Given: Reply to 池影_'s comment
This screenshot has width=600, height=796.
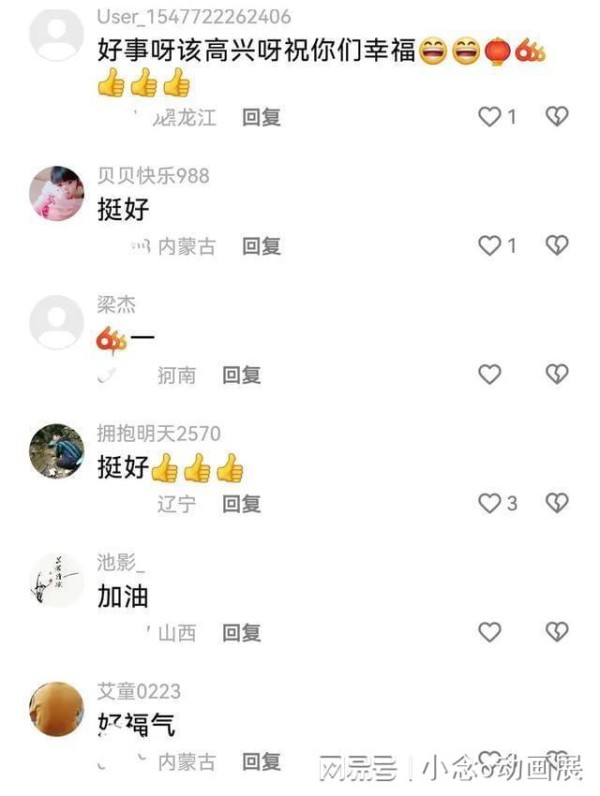Looking at the screenshot, I should tap(241, 633).
